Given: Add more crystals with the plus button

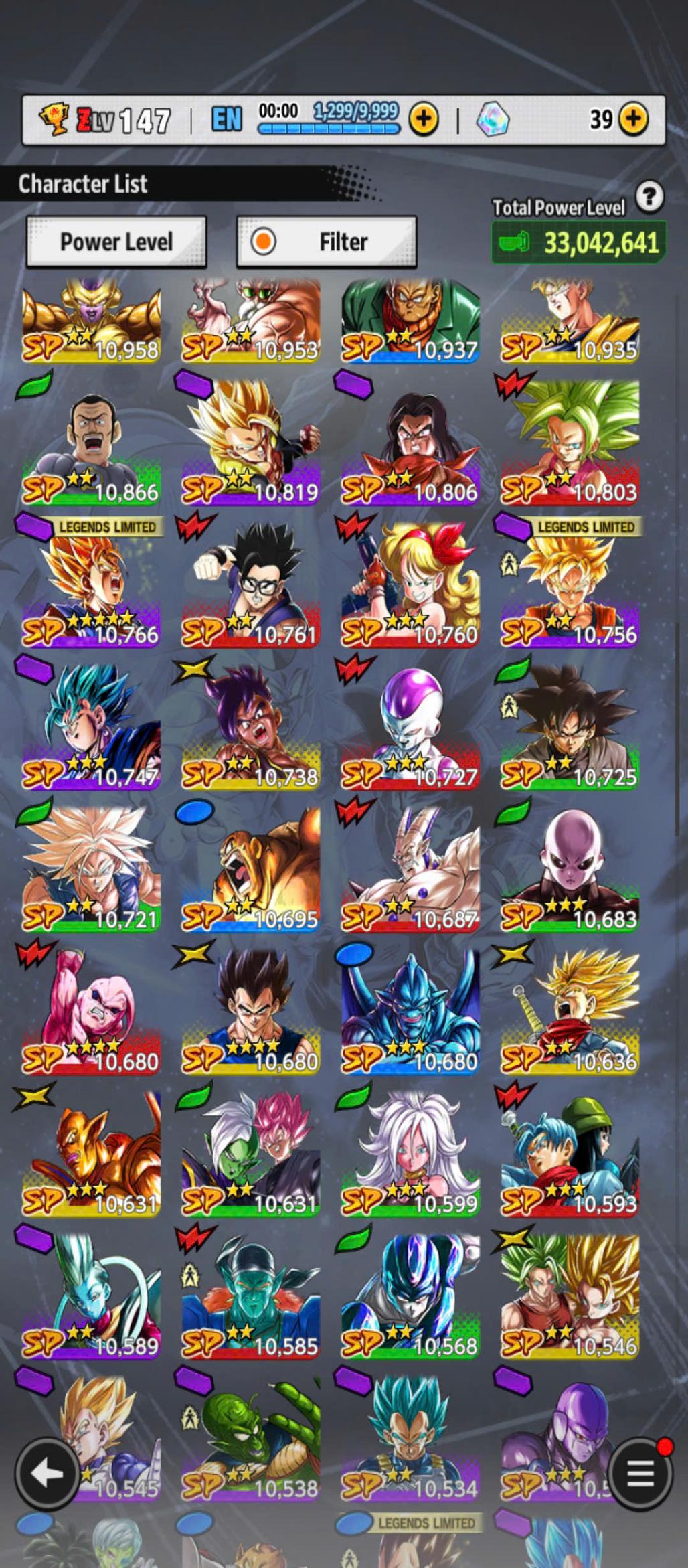Looking at the screenshot, I should [633, 119].
